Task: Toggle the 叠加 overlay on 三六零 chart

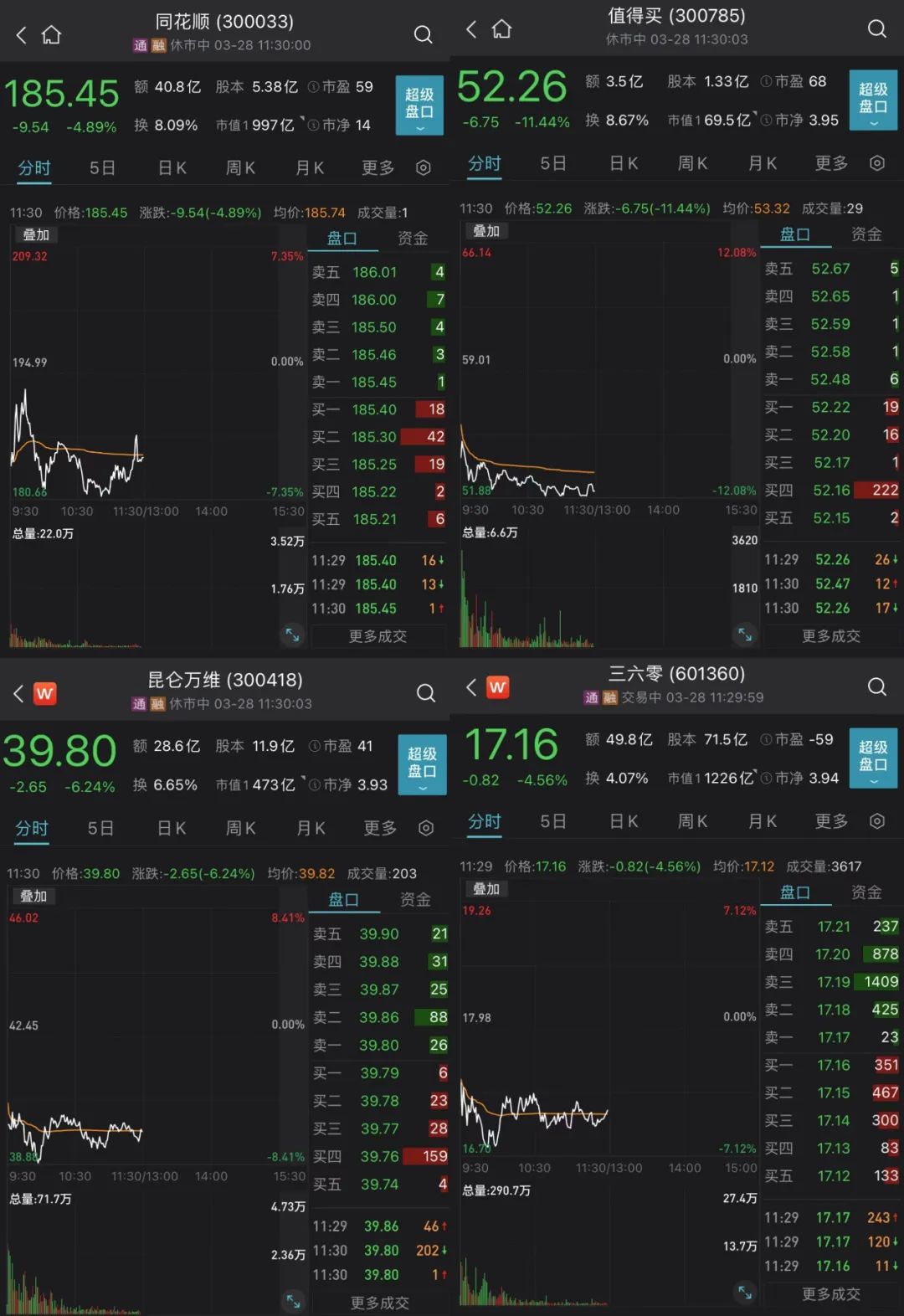Action: click(485, 889)
